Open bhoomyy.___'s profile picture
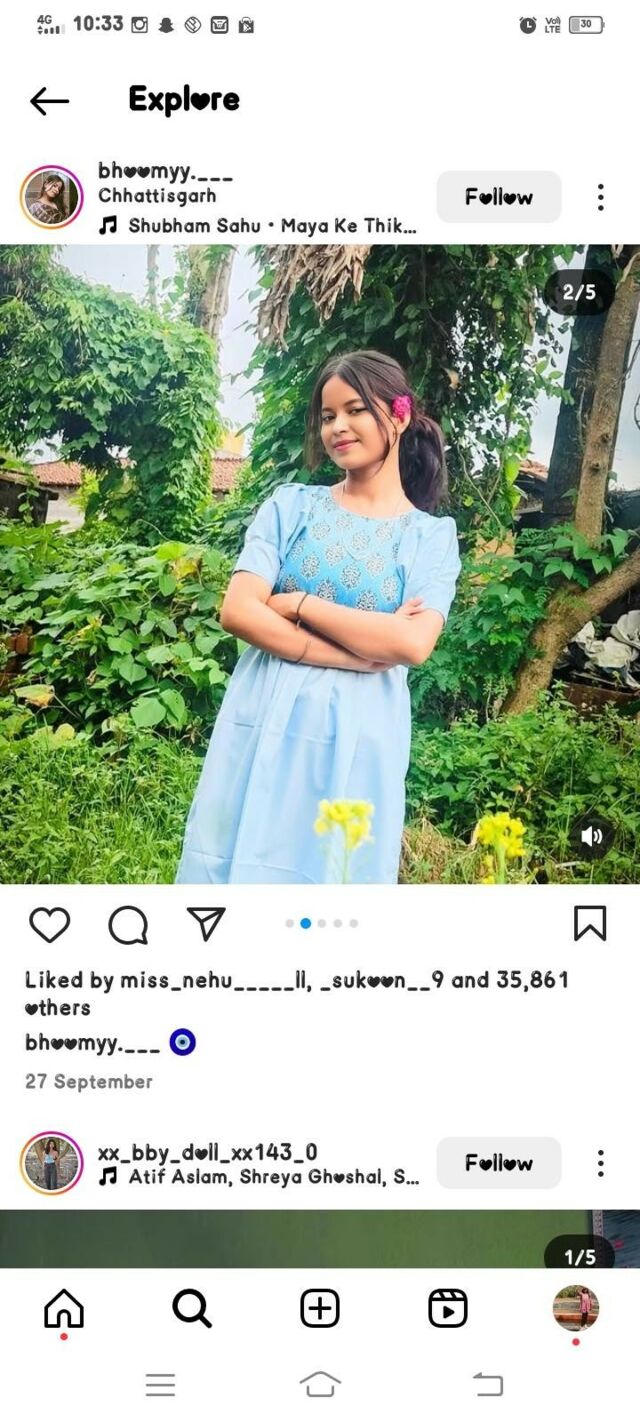Screen dimensions: 640x1422 point(51,197)
